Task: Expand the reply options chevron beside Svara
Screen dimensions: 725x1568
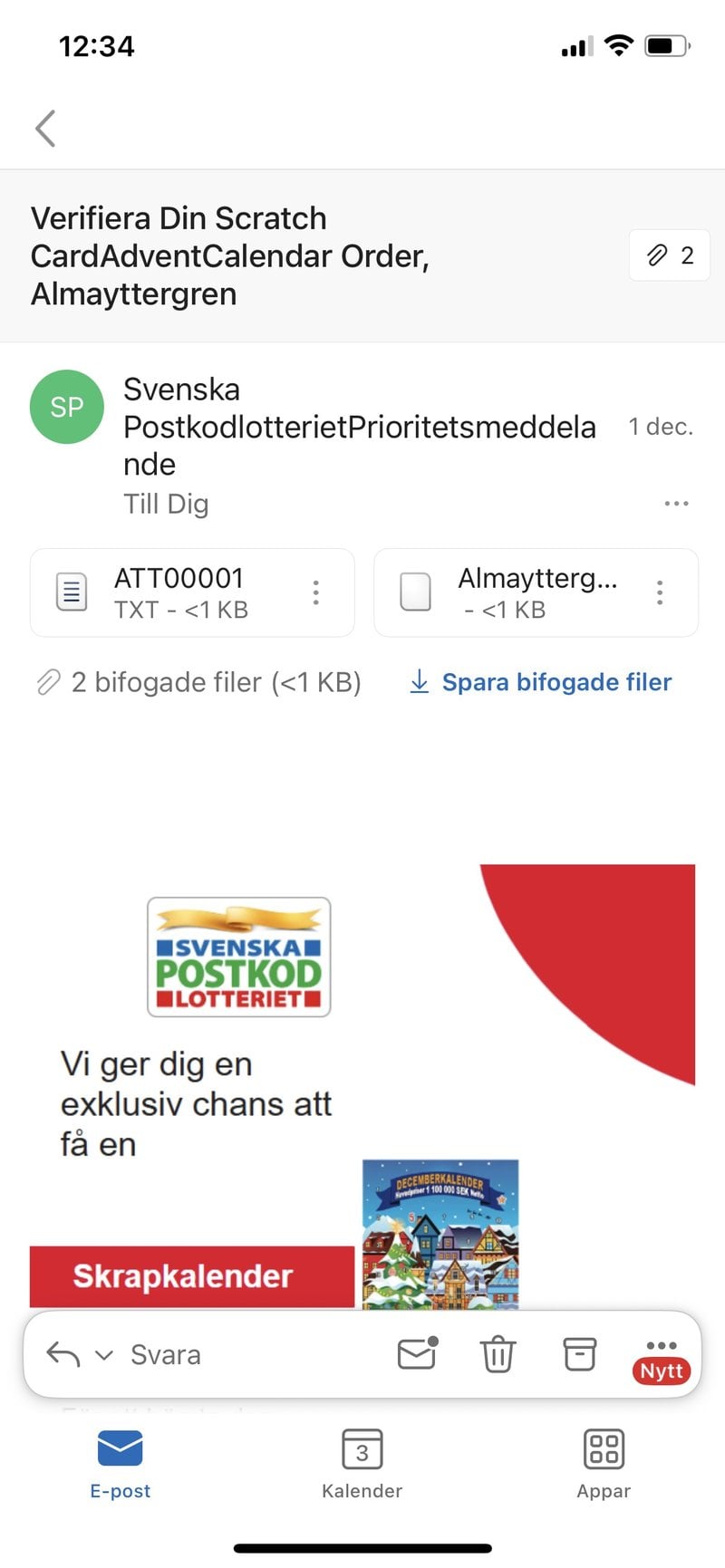Action: click(x=102, y=1355)
